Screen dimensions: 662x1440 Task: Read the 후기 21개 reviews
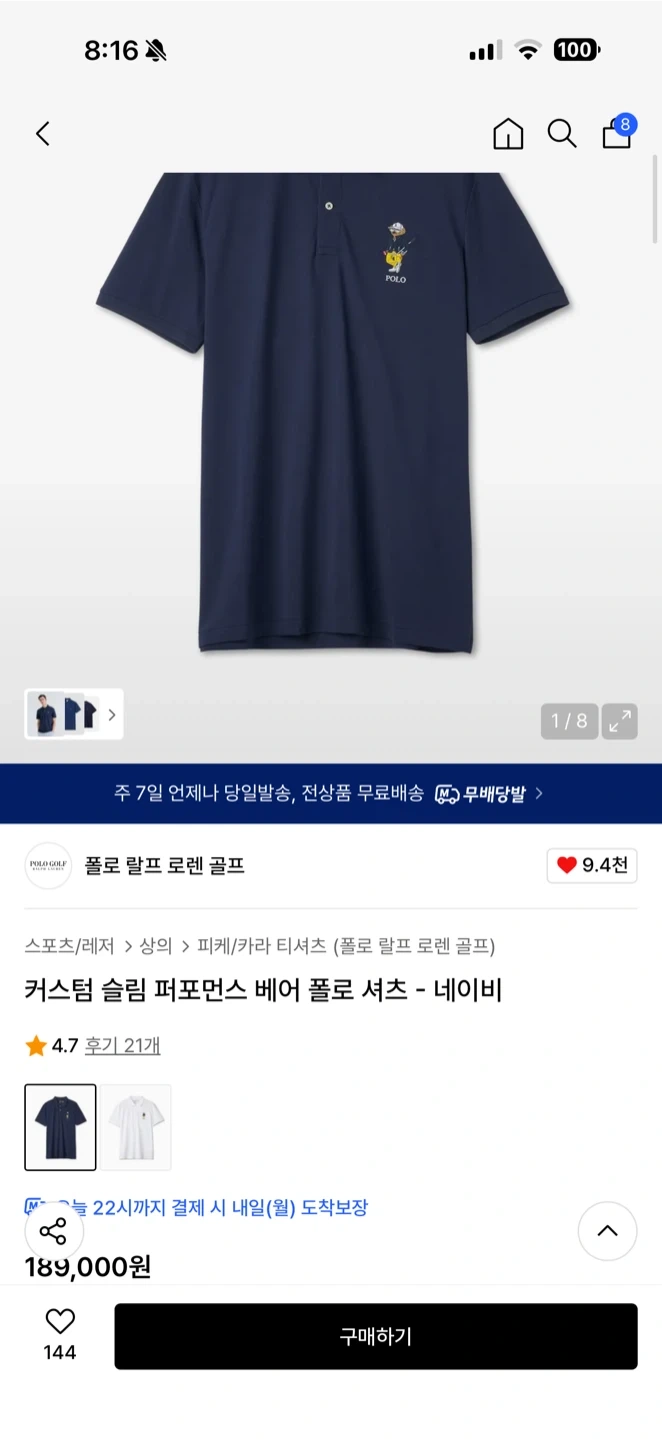(x=122, y=1046)
